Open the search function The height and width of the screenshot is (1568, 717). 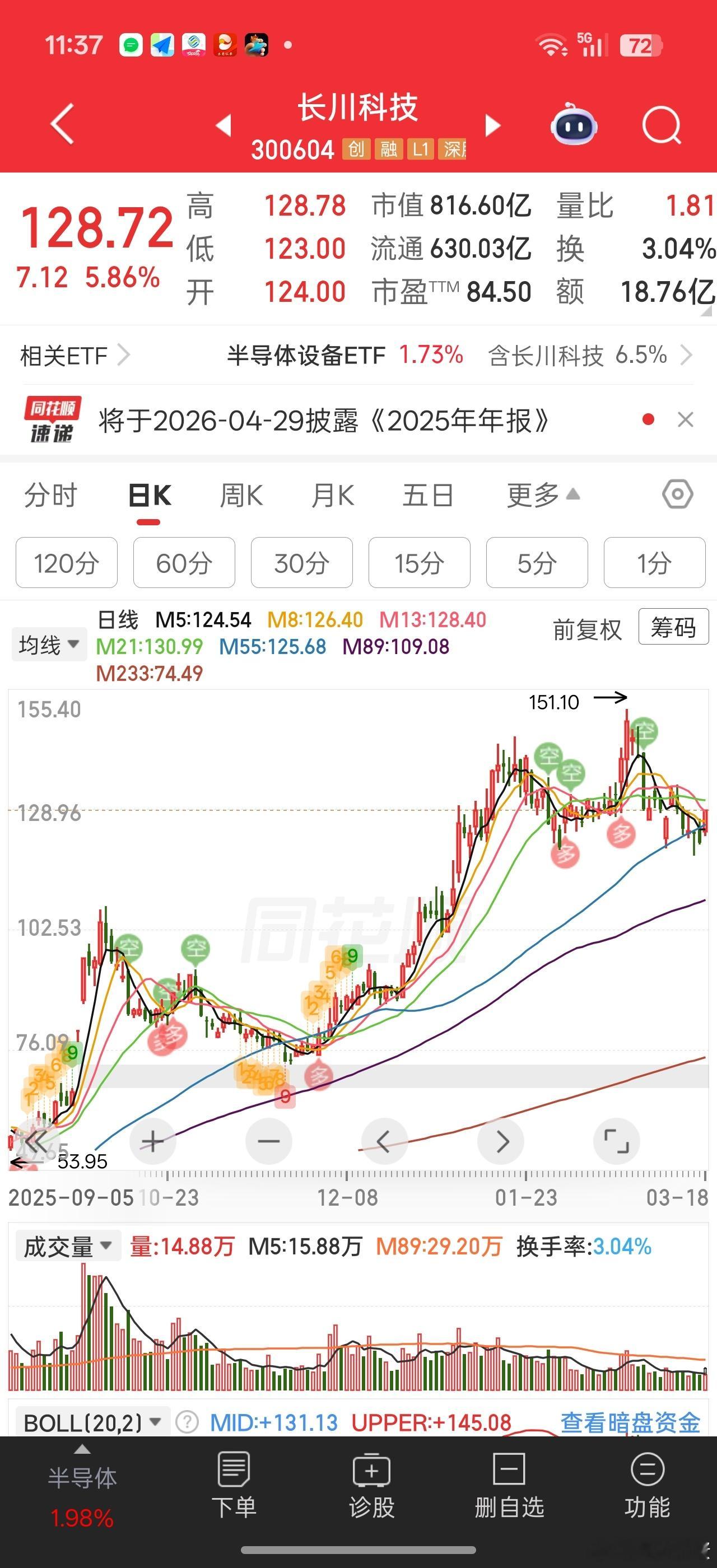point(662,125)
